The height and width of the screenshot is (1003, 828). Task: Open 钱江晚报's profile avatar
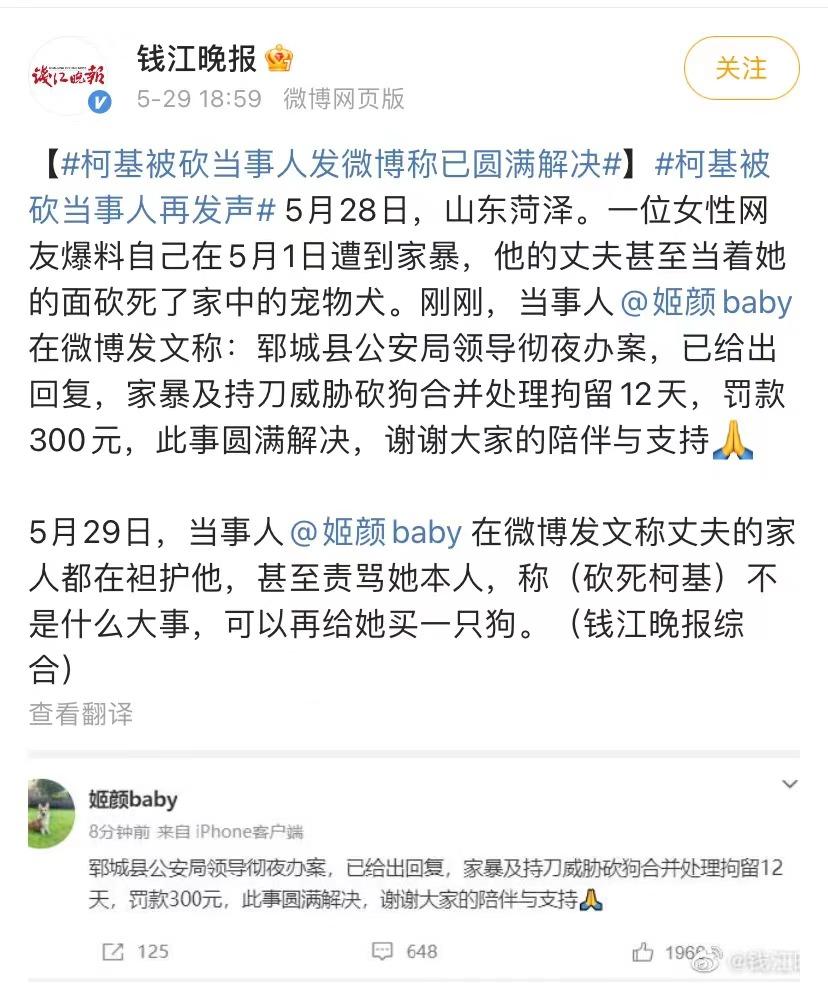(x=67, y=75)
